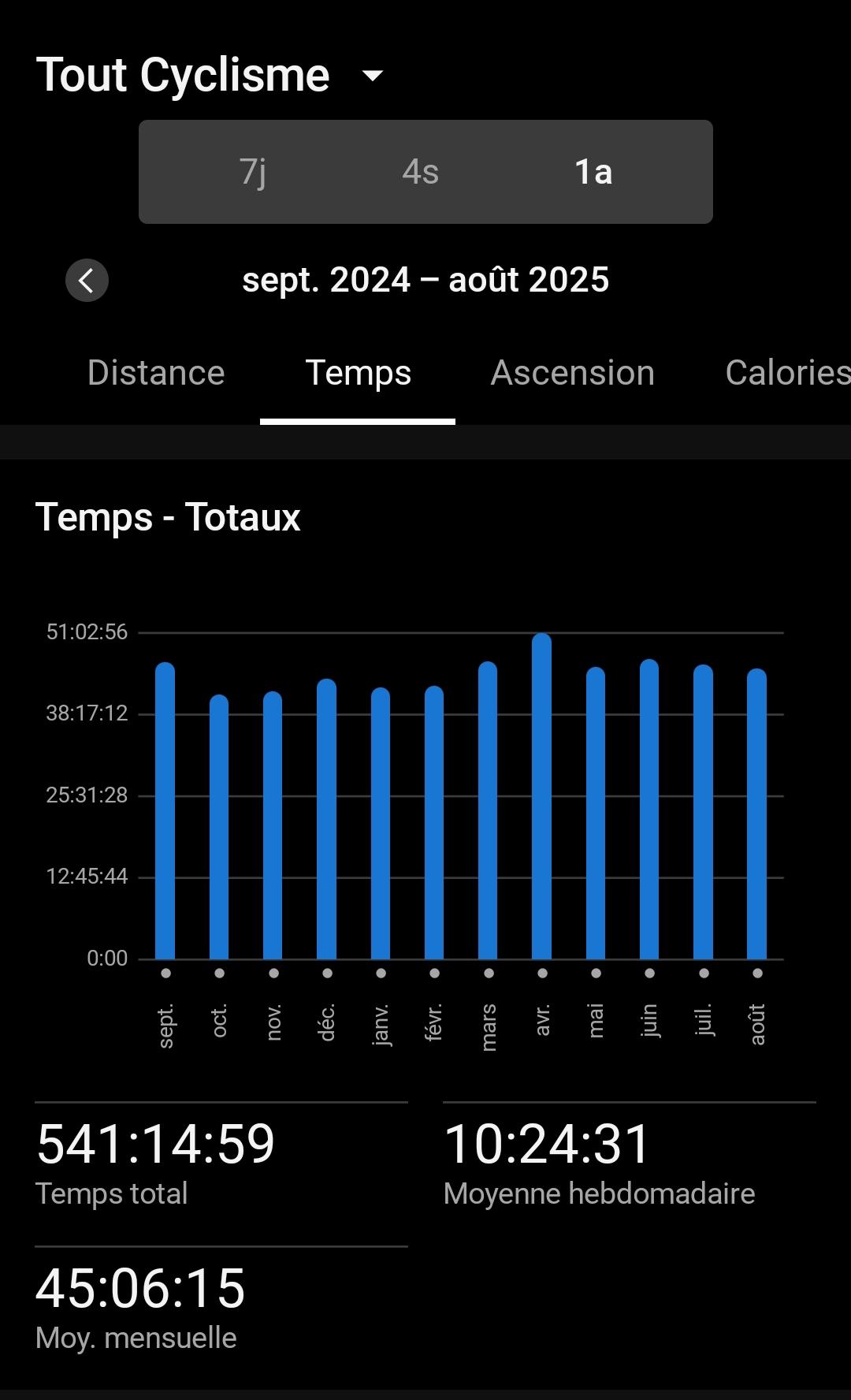Select the sept. bar in the chart

coord(165,812)
